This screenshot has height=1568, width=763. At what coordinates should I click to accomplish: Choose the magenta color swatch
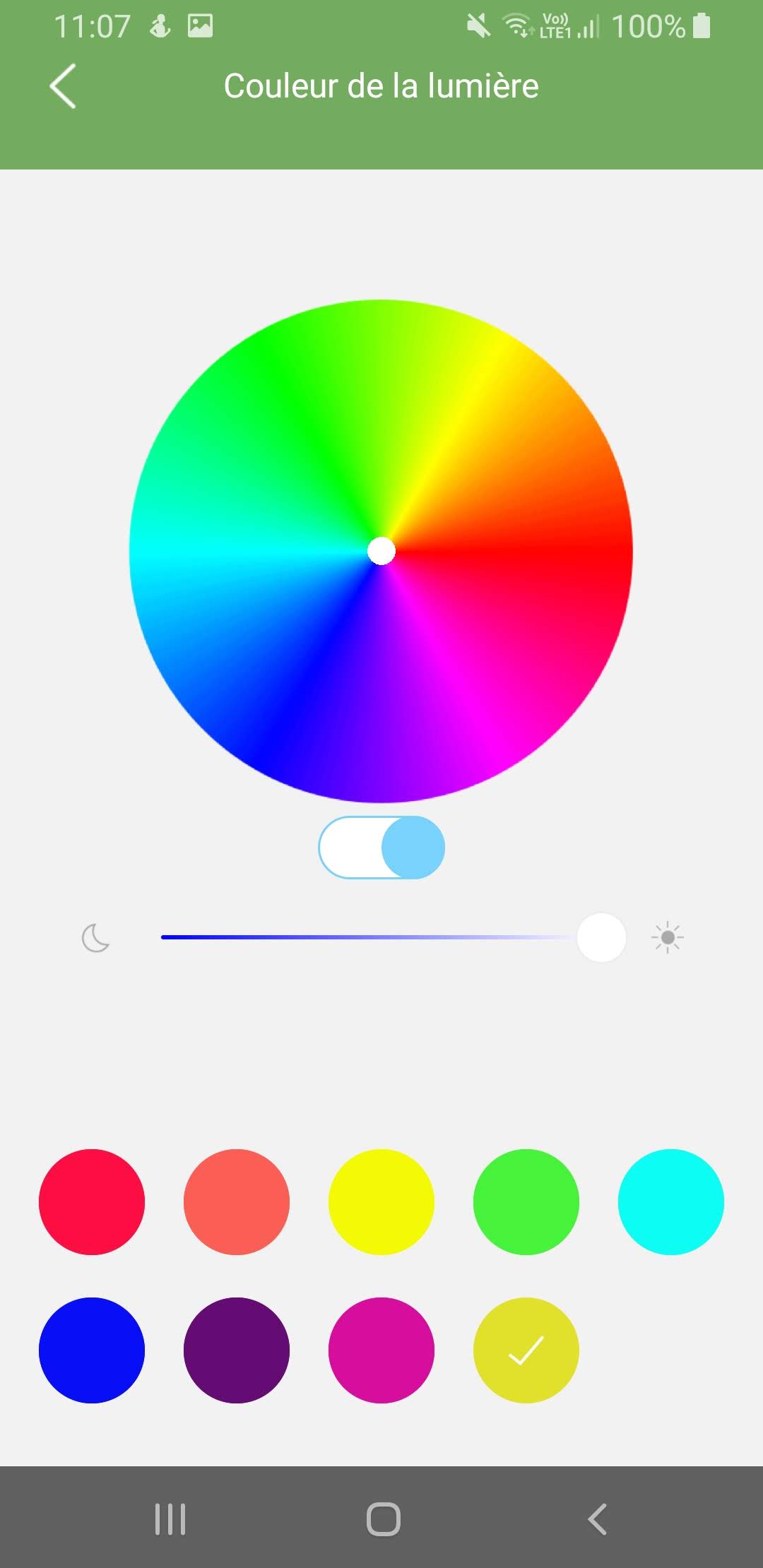(381, 1350)
